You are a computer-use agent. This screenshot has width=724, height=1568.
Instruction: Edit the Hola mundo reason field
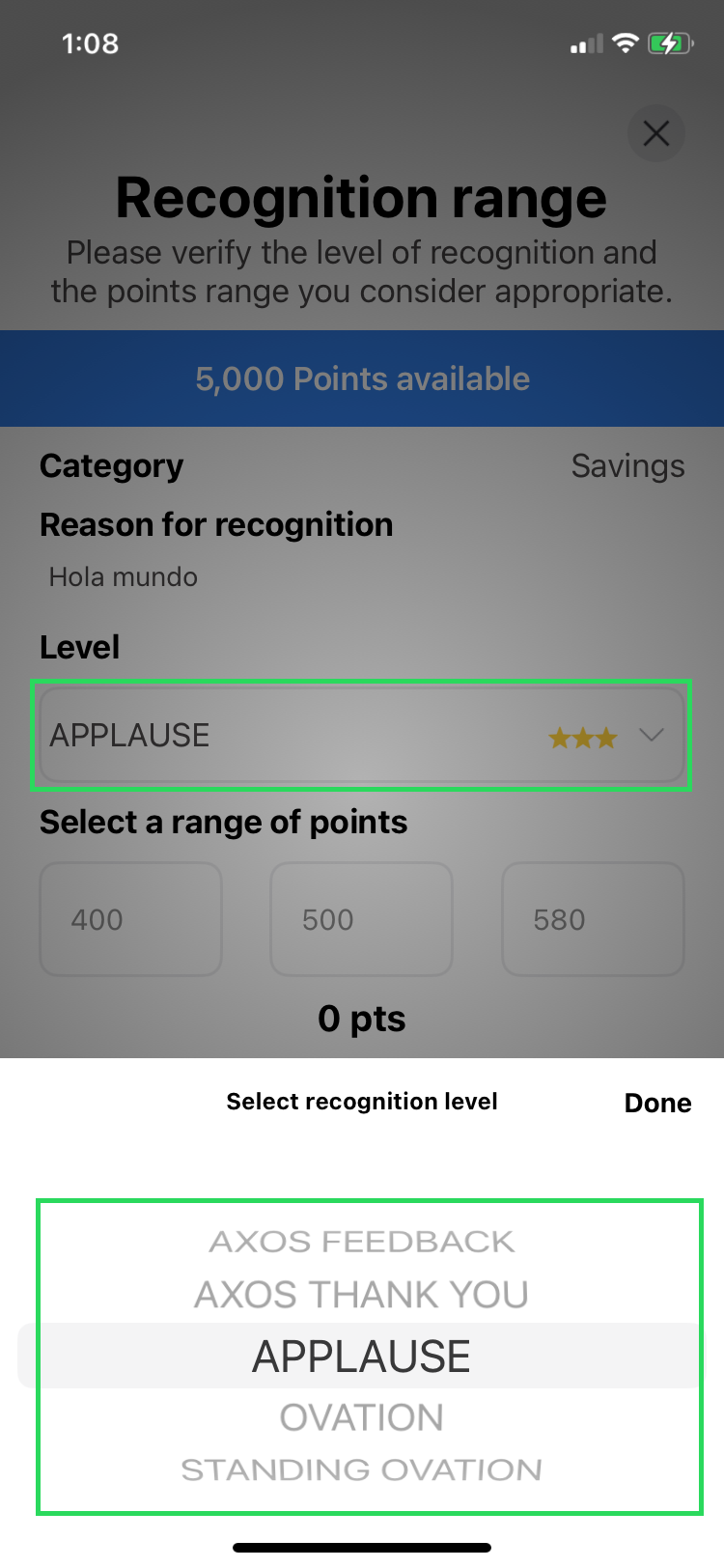(x=124, y=577)
